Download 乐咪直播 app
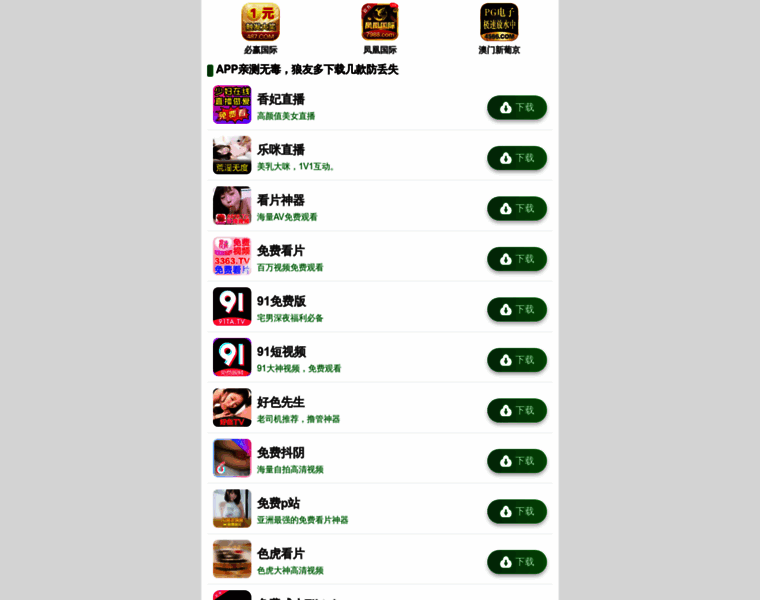The width and height of the screenshot is (760, 600). [517, 158]
